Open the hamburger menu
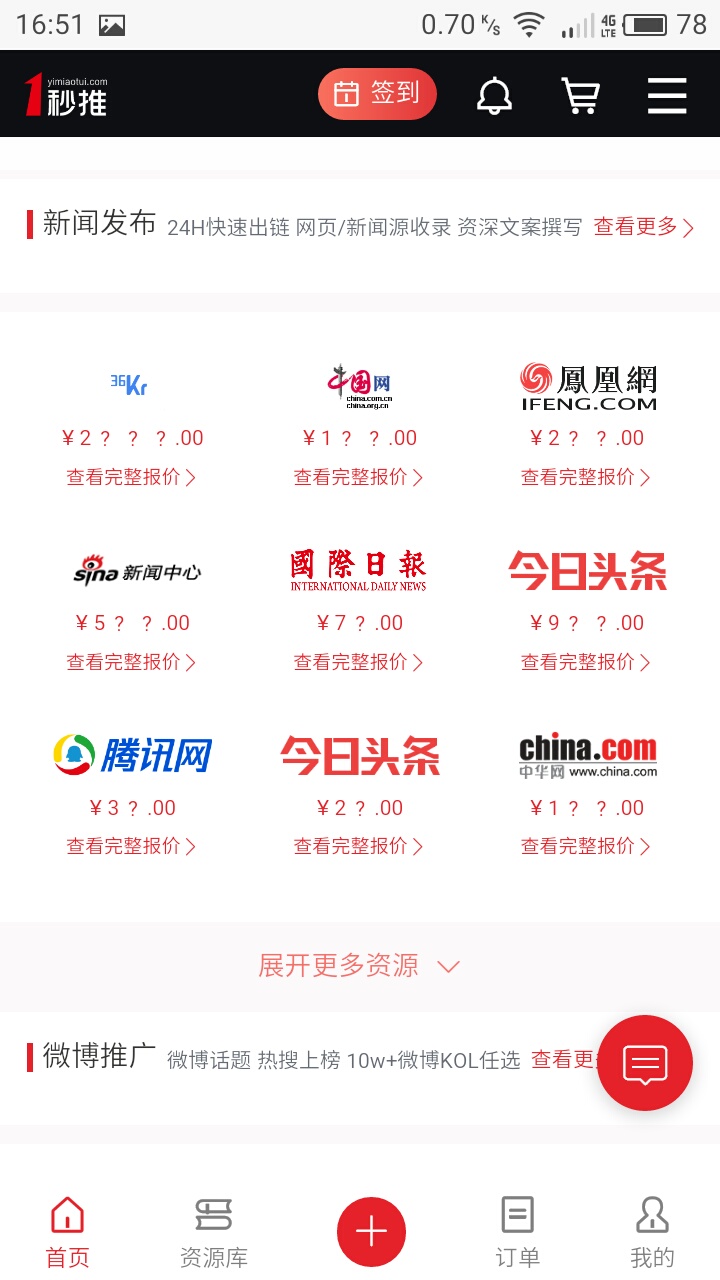Viewport: 720px width, 1280px height. point(666,96)
